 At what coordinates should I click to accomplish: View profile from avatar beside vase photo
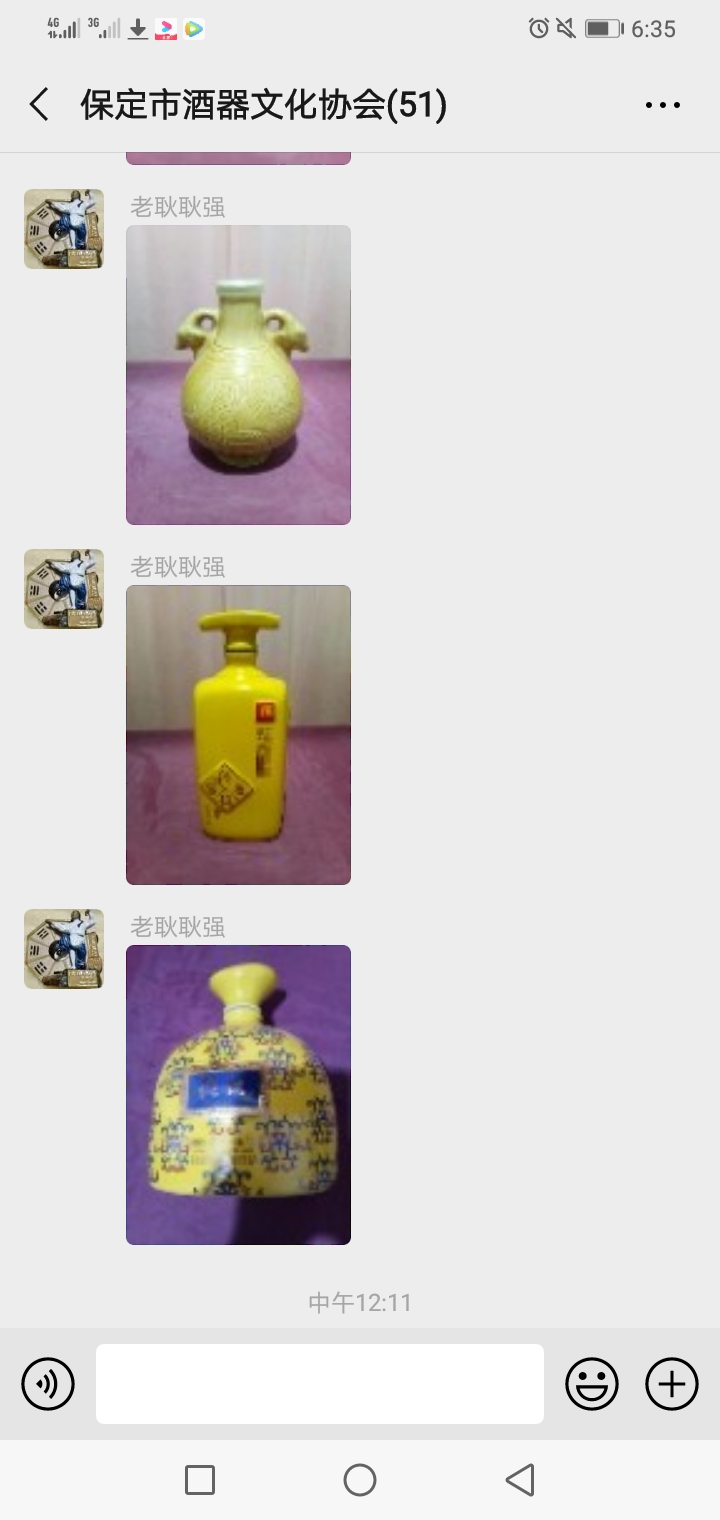tap(64, 229)
